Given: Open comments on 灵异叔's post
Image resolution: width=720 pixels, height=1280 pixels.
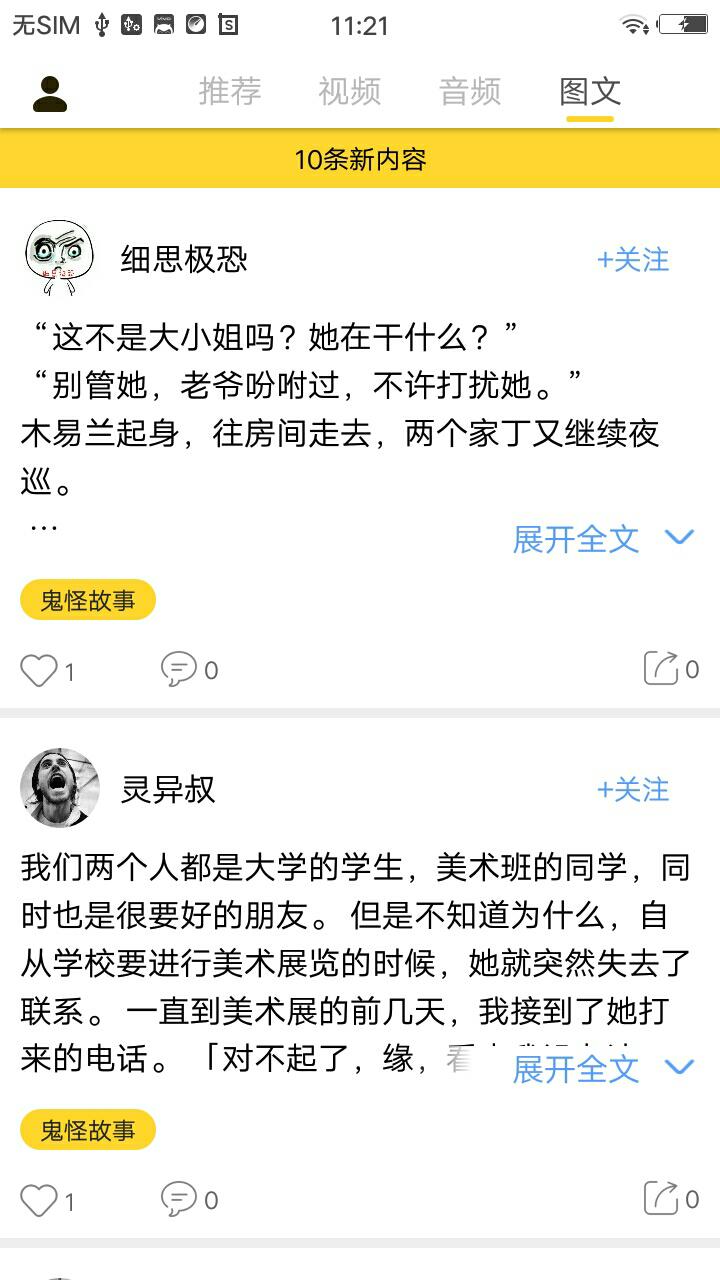Looking at the screenshot, I should point(180,1199).
